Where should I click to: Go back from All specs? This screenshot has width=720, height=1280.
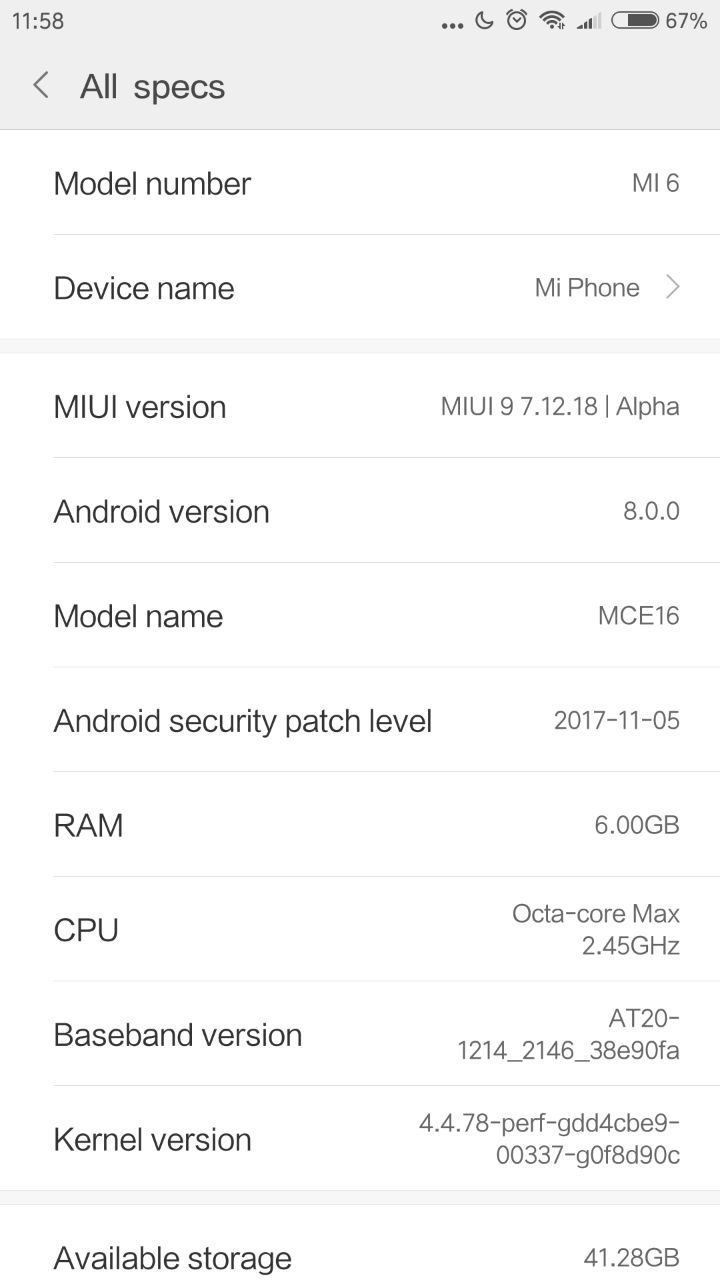[41, 86]
